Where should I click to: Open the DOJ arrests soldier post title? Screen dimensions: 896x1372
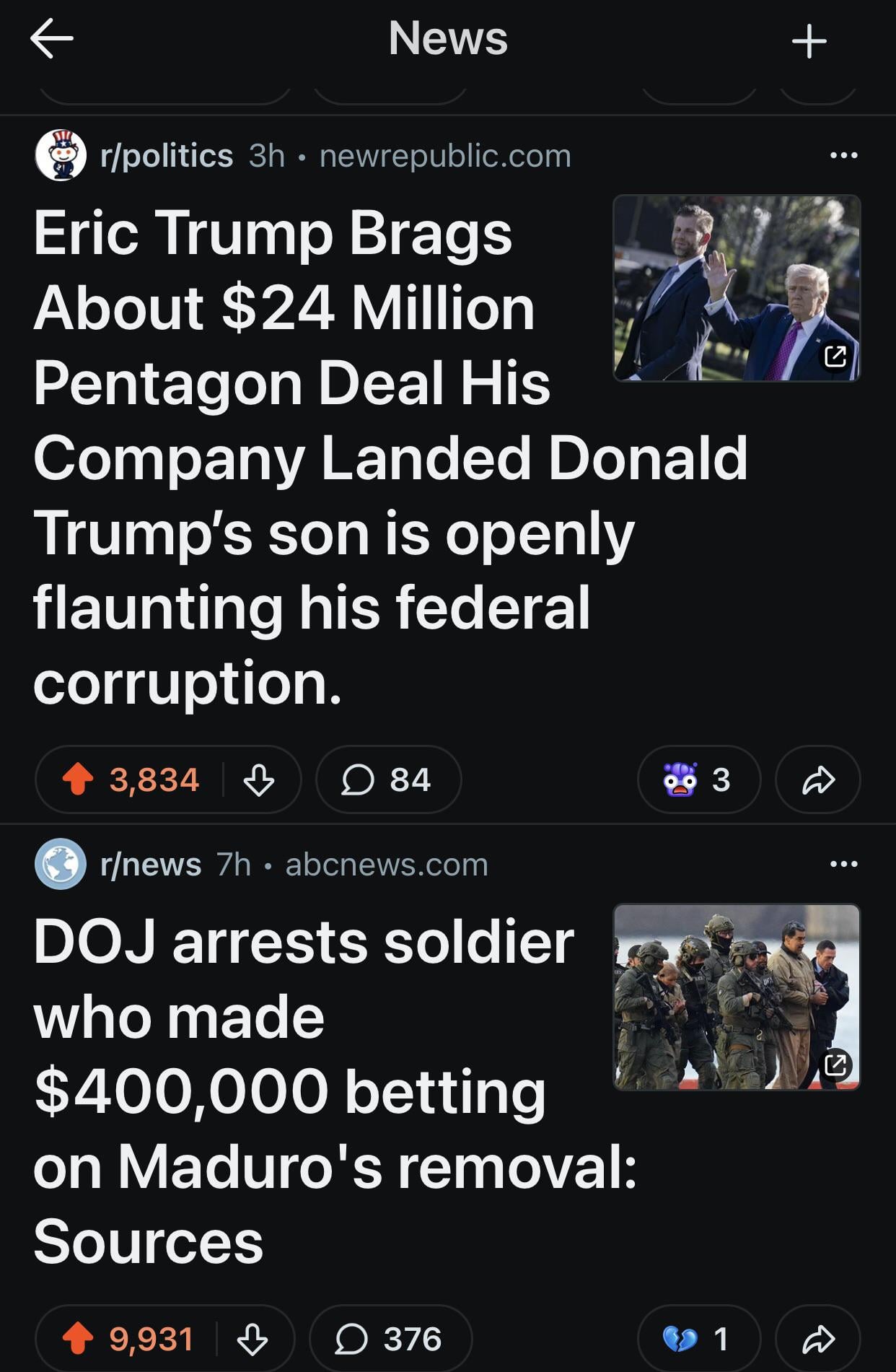tap(303, 1091)
